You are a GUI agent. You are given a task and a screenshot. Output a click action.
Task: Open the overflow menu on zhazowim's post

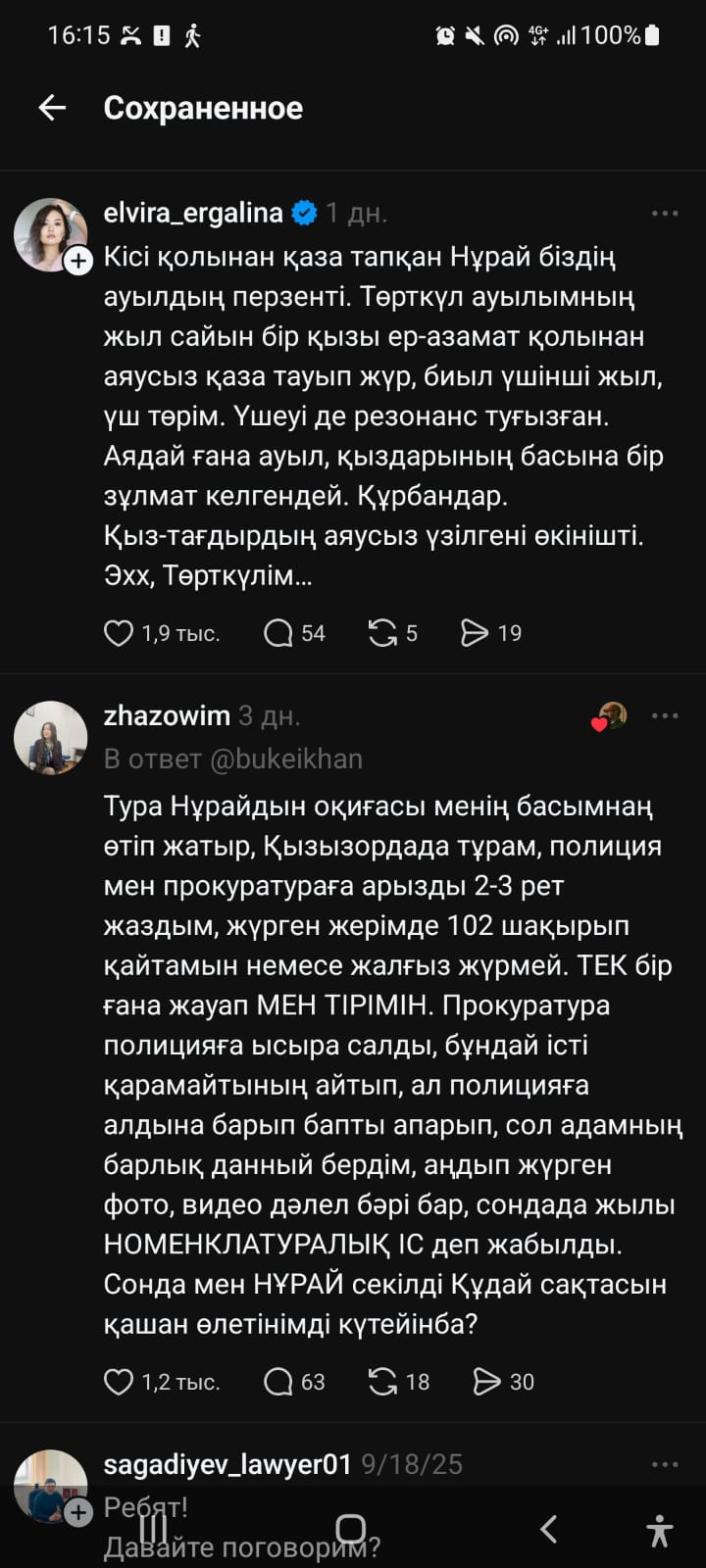pos(665,715)
